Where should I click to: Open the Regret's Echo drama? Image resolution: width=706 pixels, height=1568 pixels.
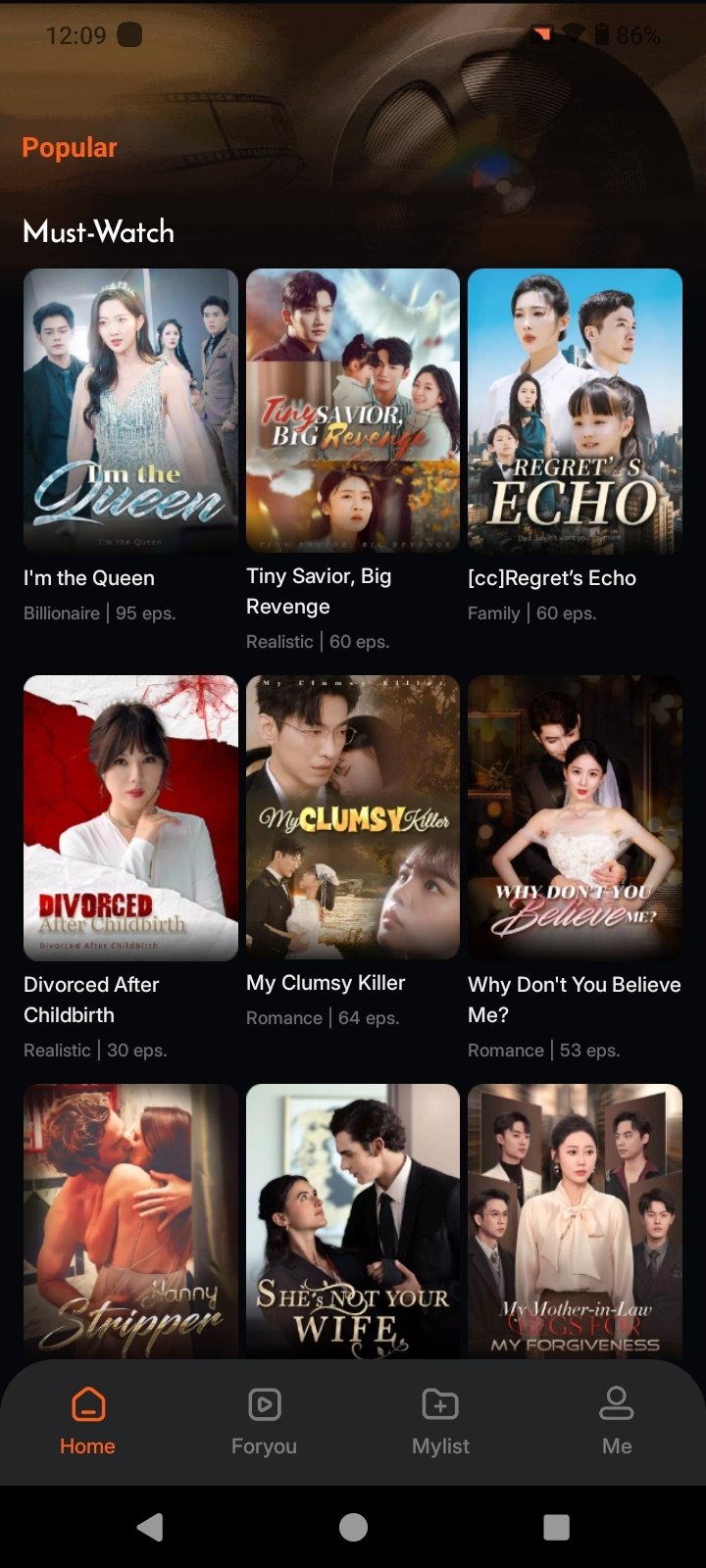pos(575,412)
